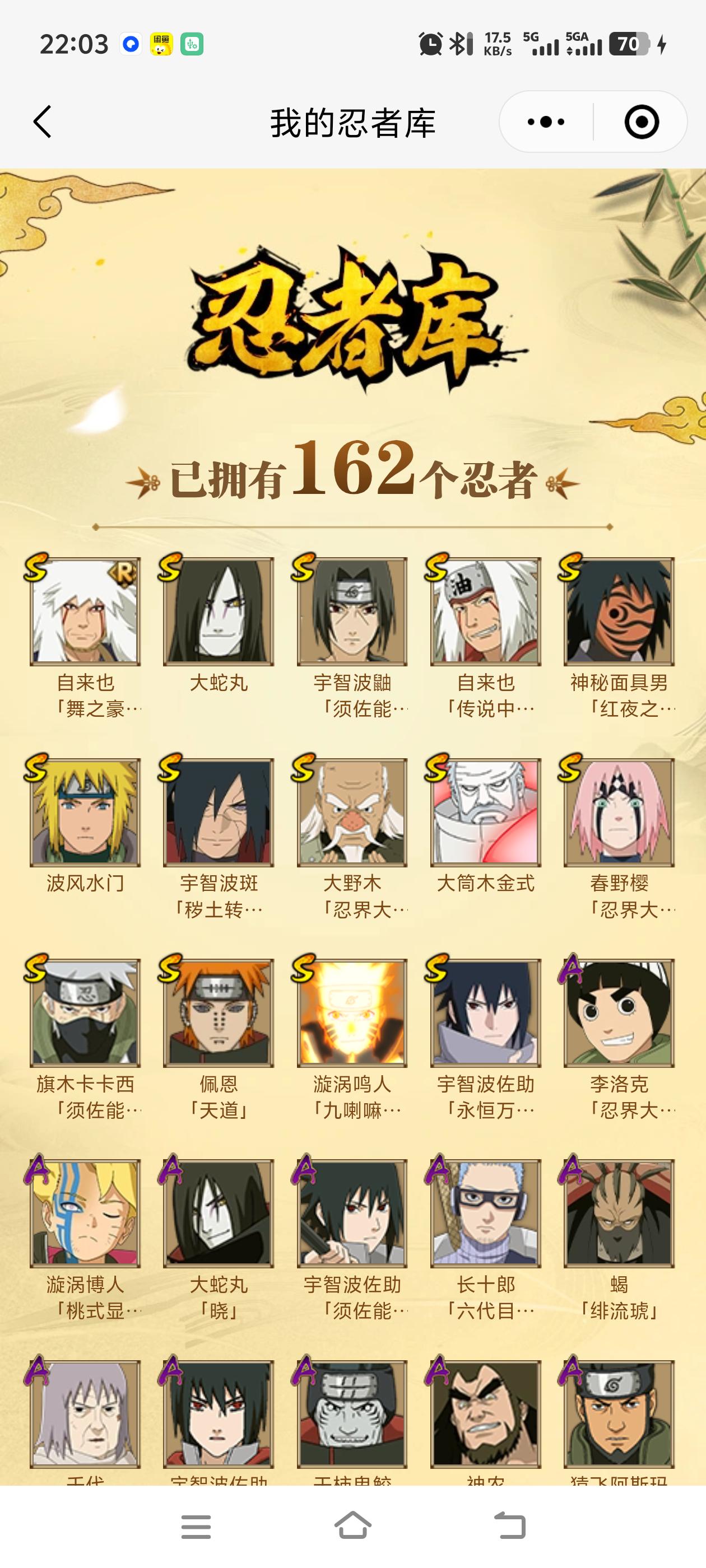Tap the 大野木 ninja card

coord(352,813)
